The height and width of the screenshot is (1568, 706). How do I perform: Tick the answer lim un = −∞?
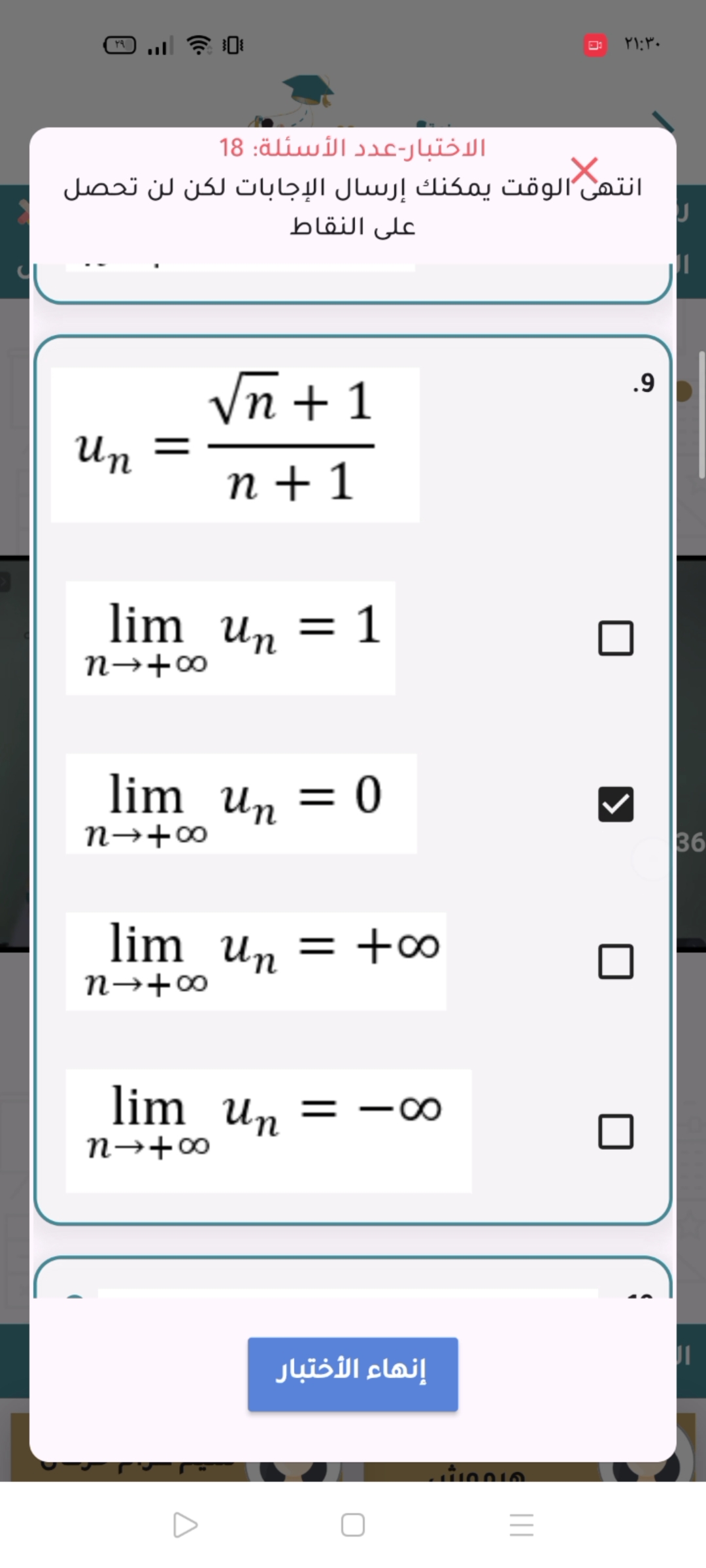click(615, 1132)
